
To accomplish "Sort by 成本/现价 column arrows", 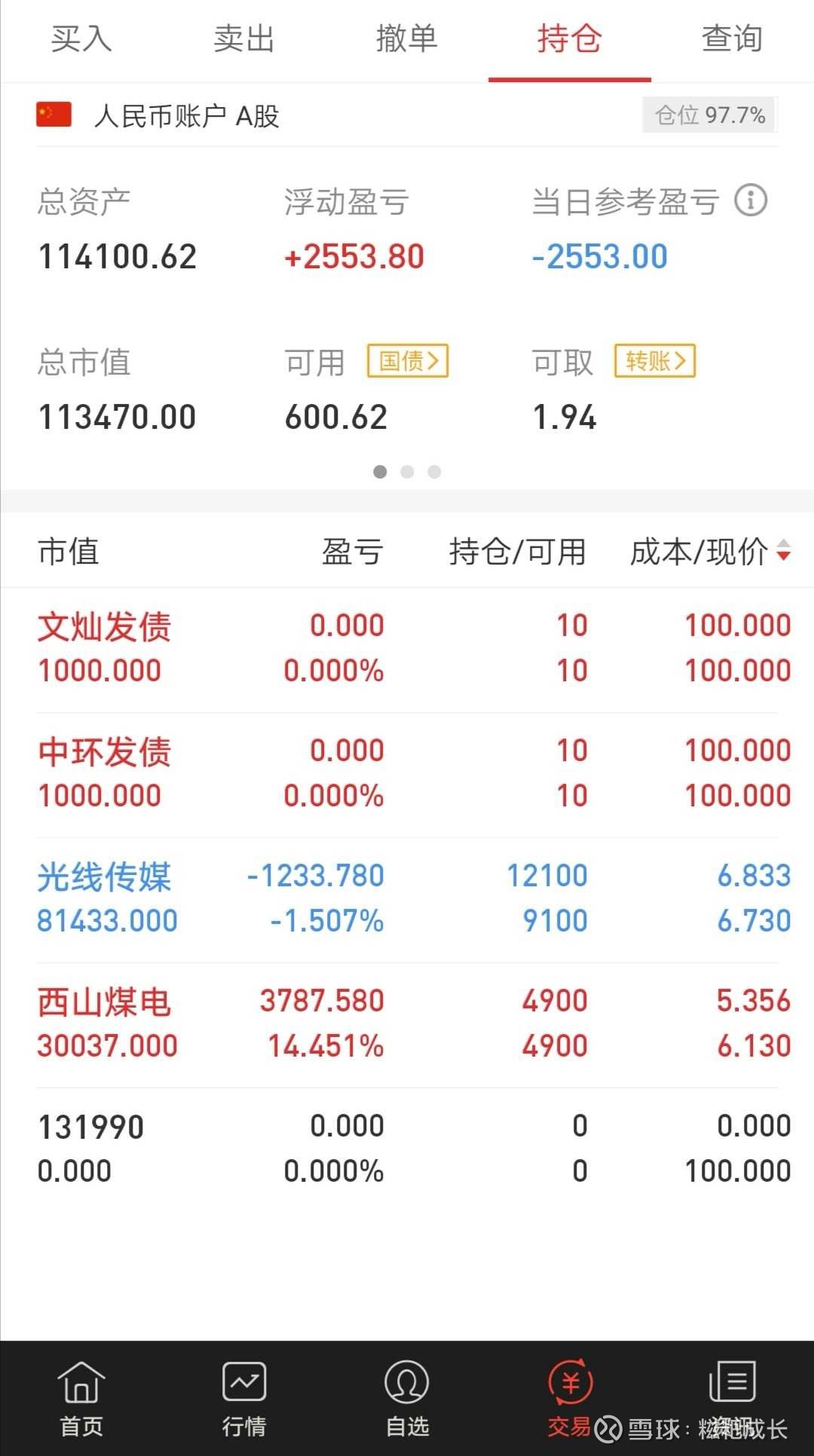I will [x=784, y=550].
